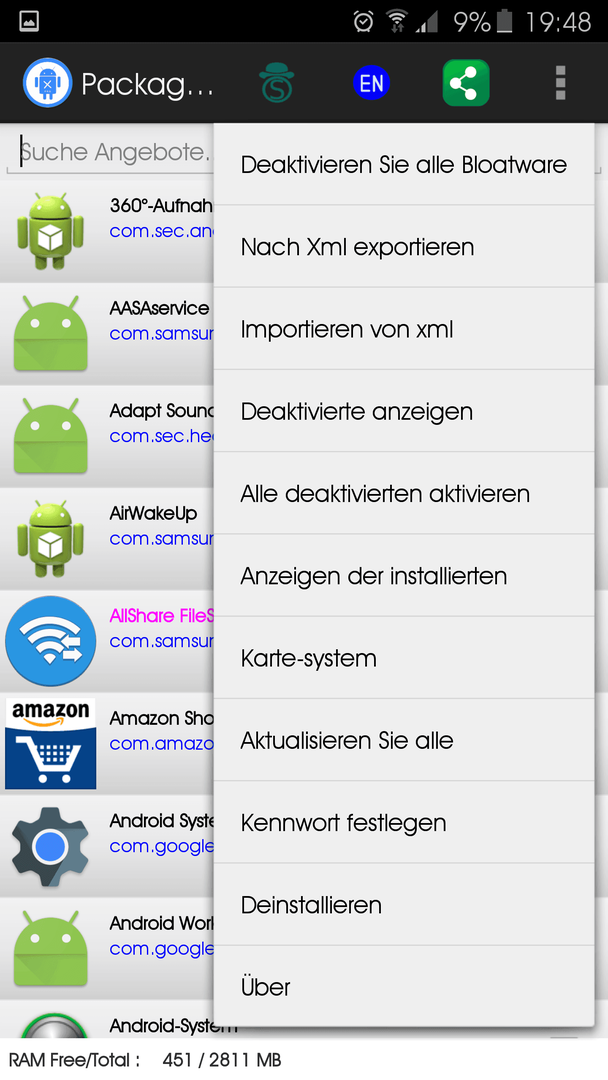
Task: Select the AllShare FileShare package
Action: tap(107, 641)
